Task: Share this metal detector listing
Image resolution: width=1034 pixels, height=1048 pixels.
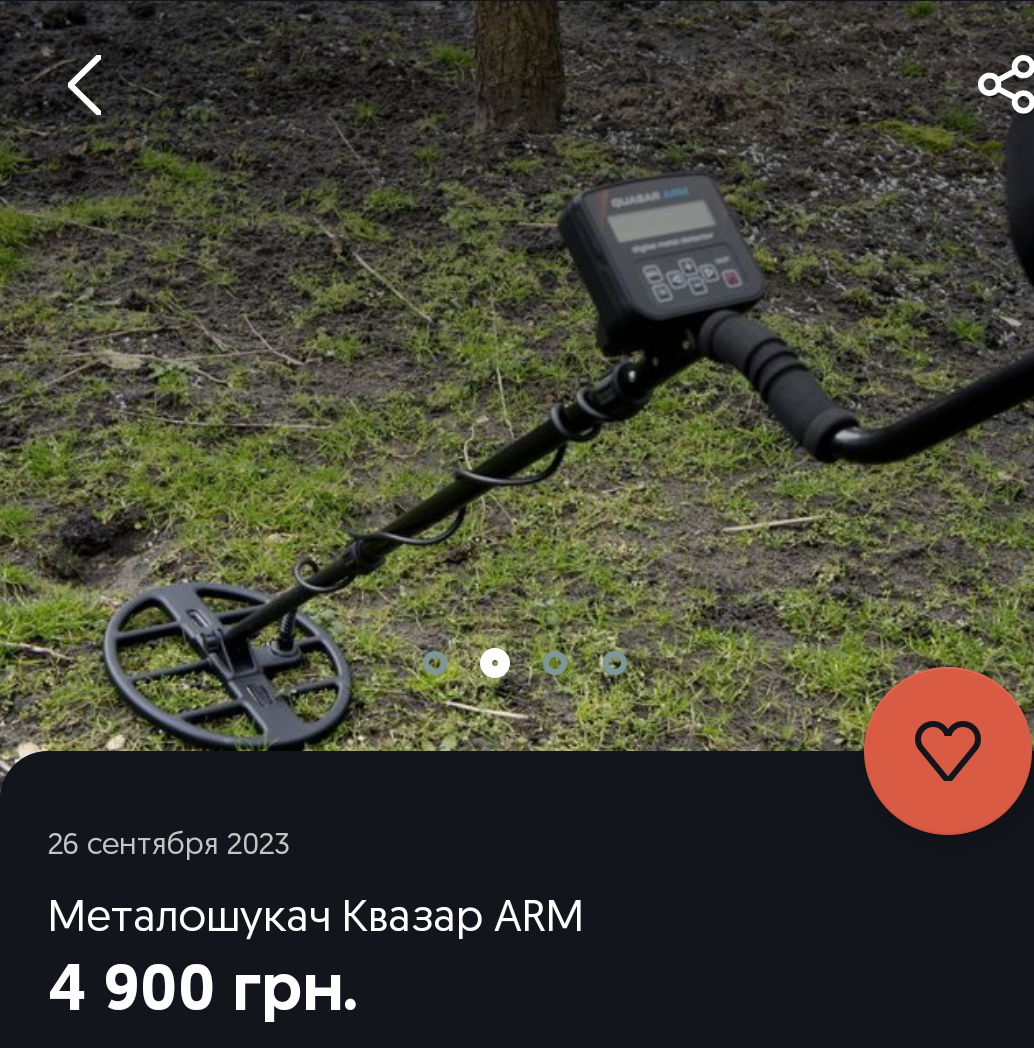Action: [1005, 84]
